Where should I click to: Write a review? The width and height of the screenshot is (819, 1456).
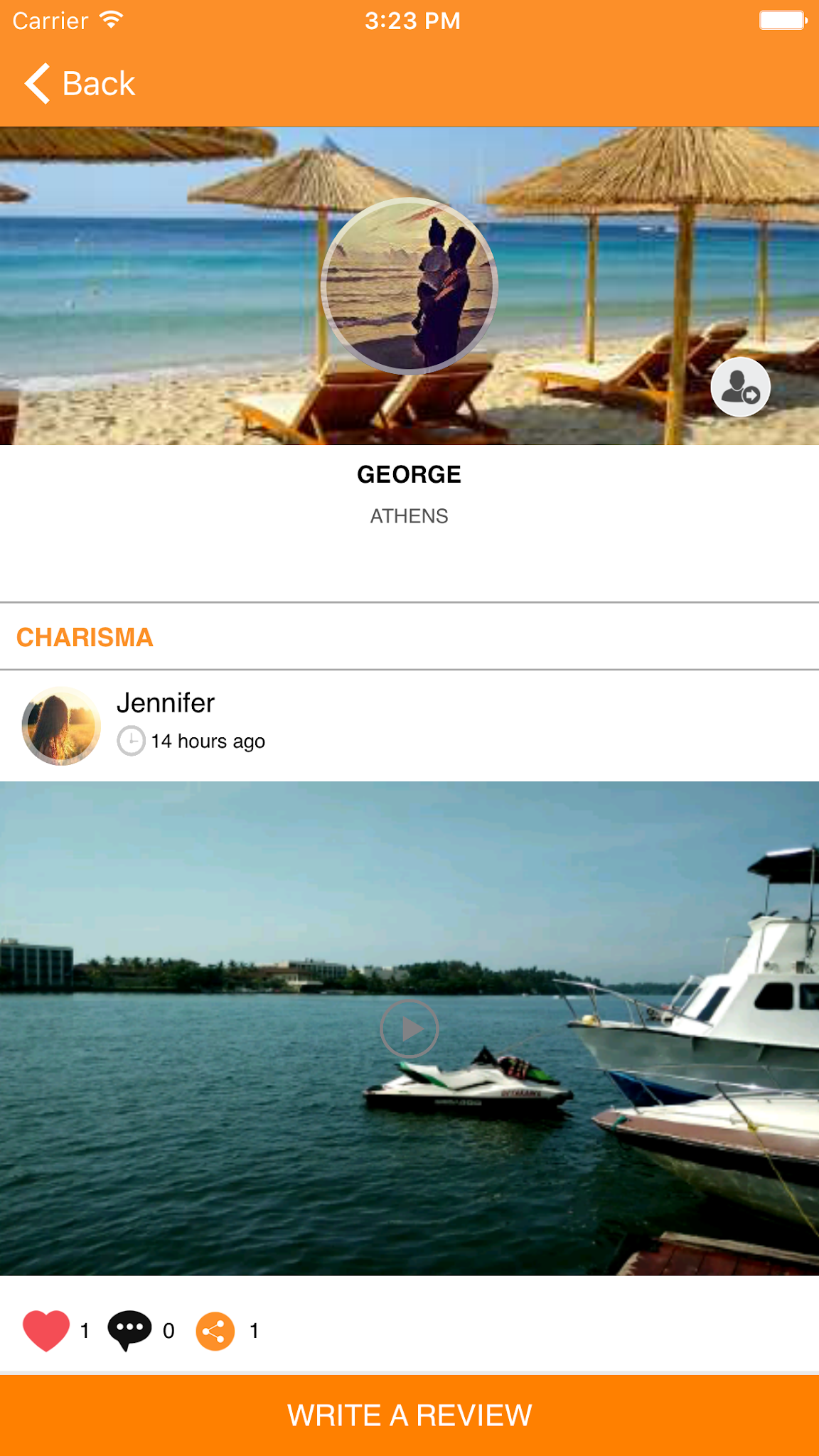coord(409,1415)
